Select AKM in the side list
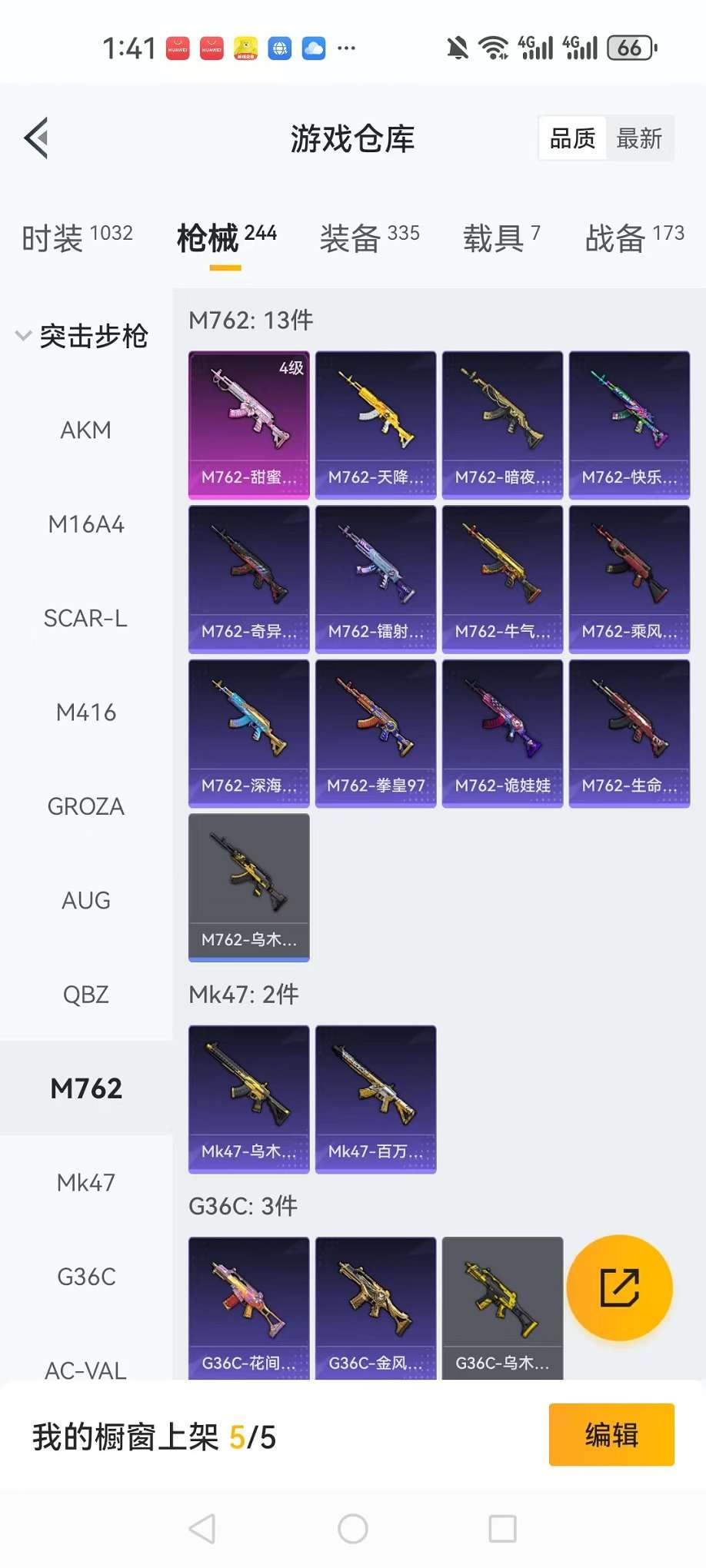This screenshot has width=706, height=1568. click(x=85, y=430)
